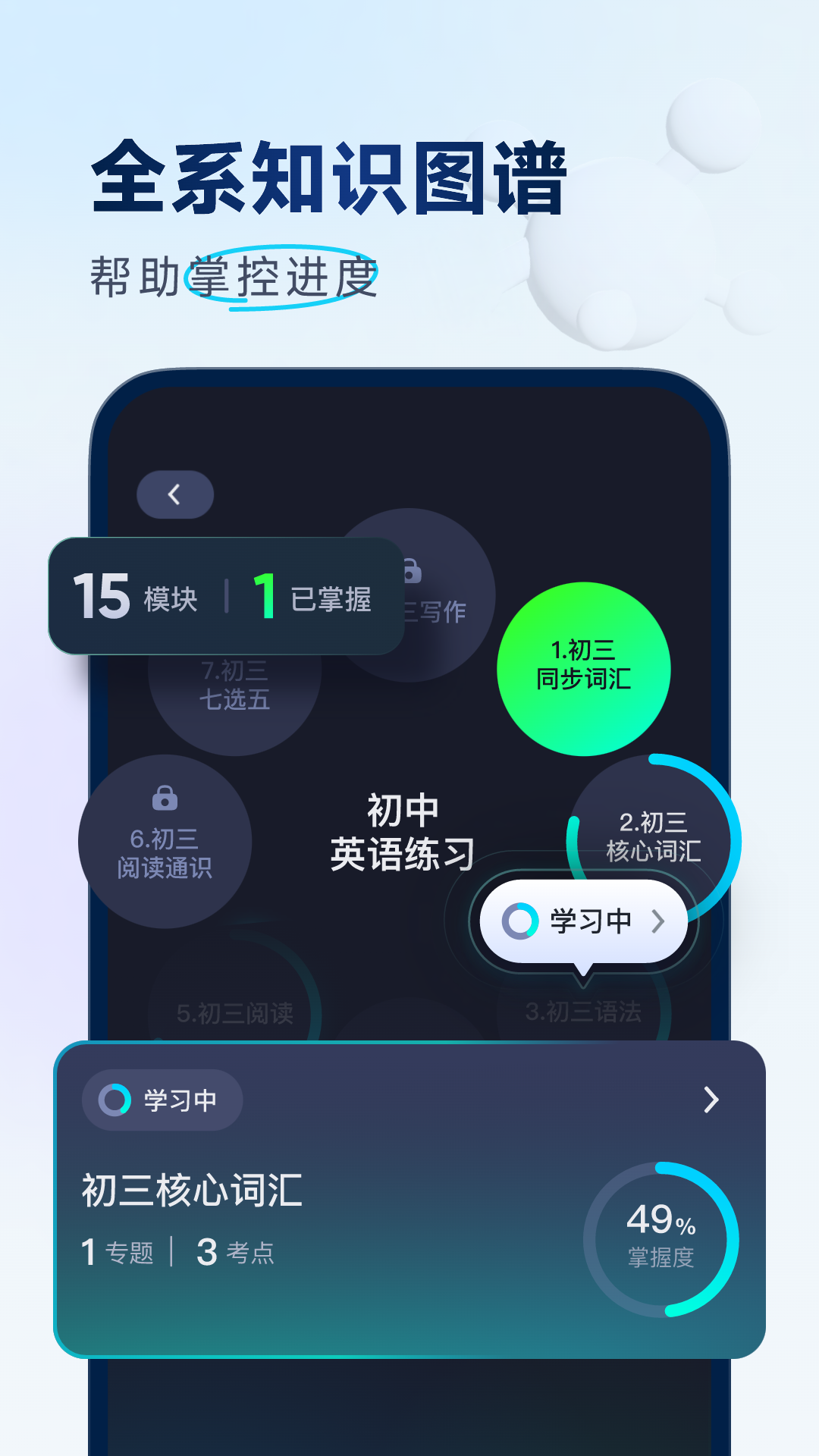Select the 7.初三七选五 module circle
The height and width of the screenshot is (1456, 819).
click(235, 686)
